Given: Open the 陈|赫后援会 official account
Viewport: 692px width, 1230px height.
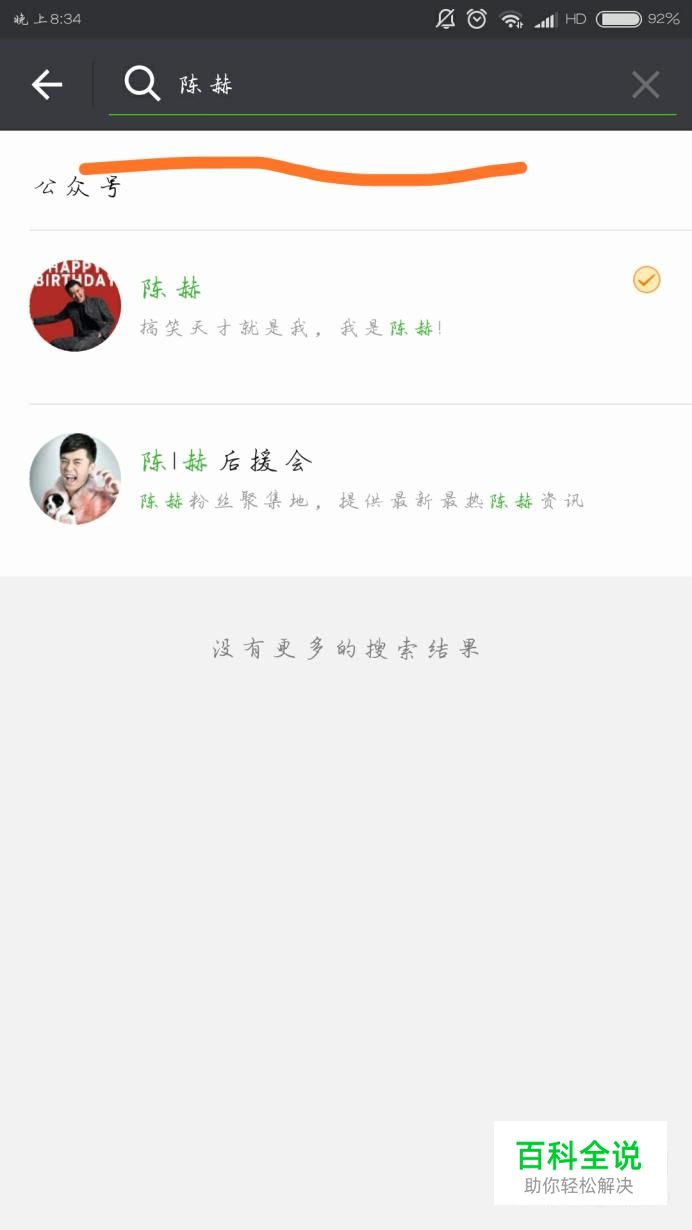Looking at the screenshot, I should point(346,490).
